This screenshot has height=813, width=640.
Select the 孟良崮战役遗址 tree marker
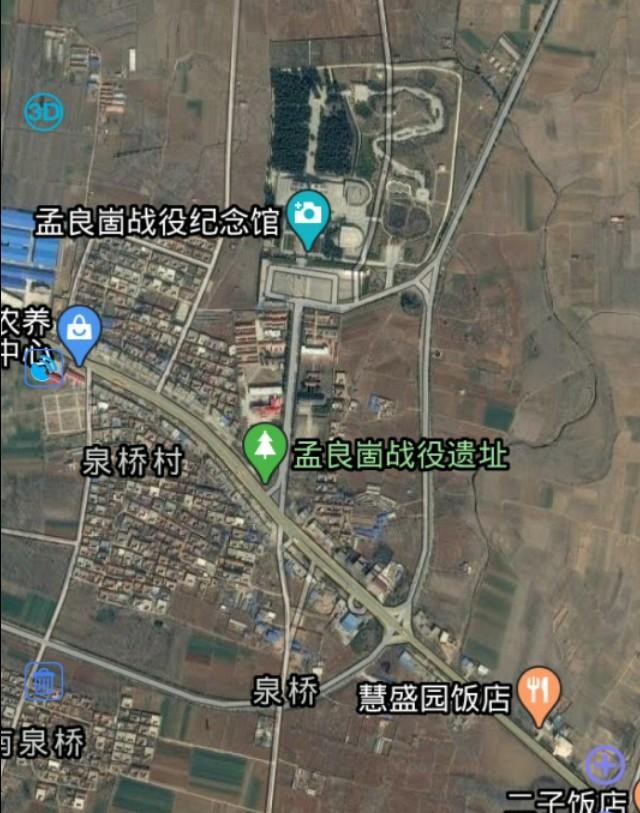265,449
